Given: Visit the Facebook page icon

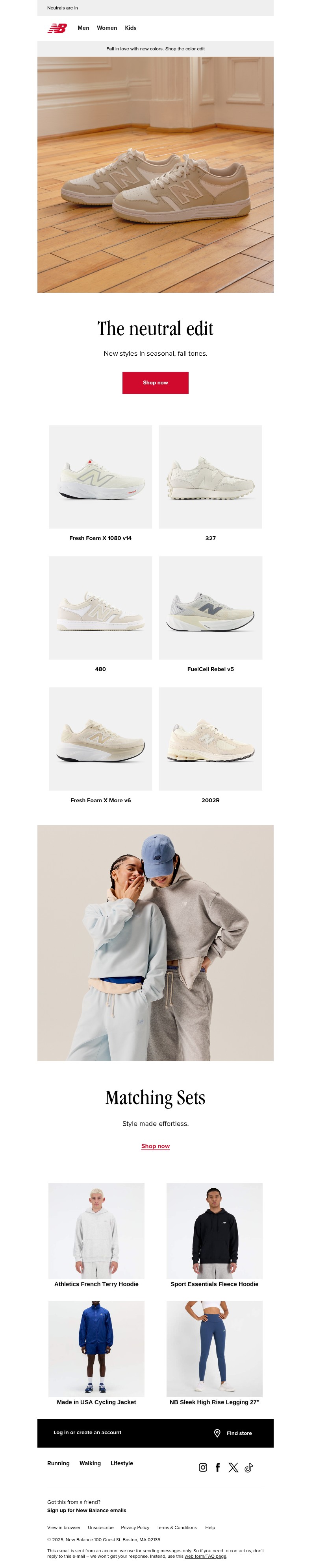Looking at the screenshot, I should [x=217, y=1467].
